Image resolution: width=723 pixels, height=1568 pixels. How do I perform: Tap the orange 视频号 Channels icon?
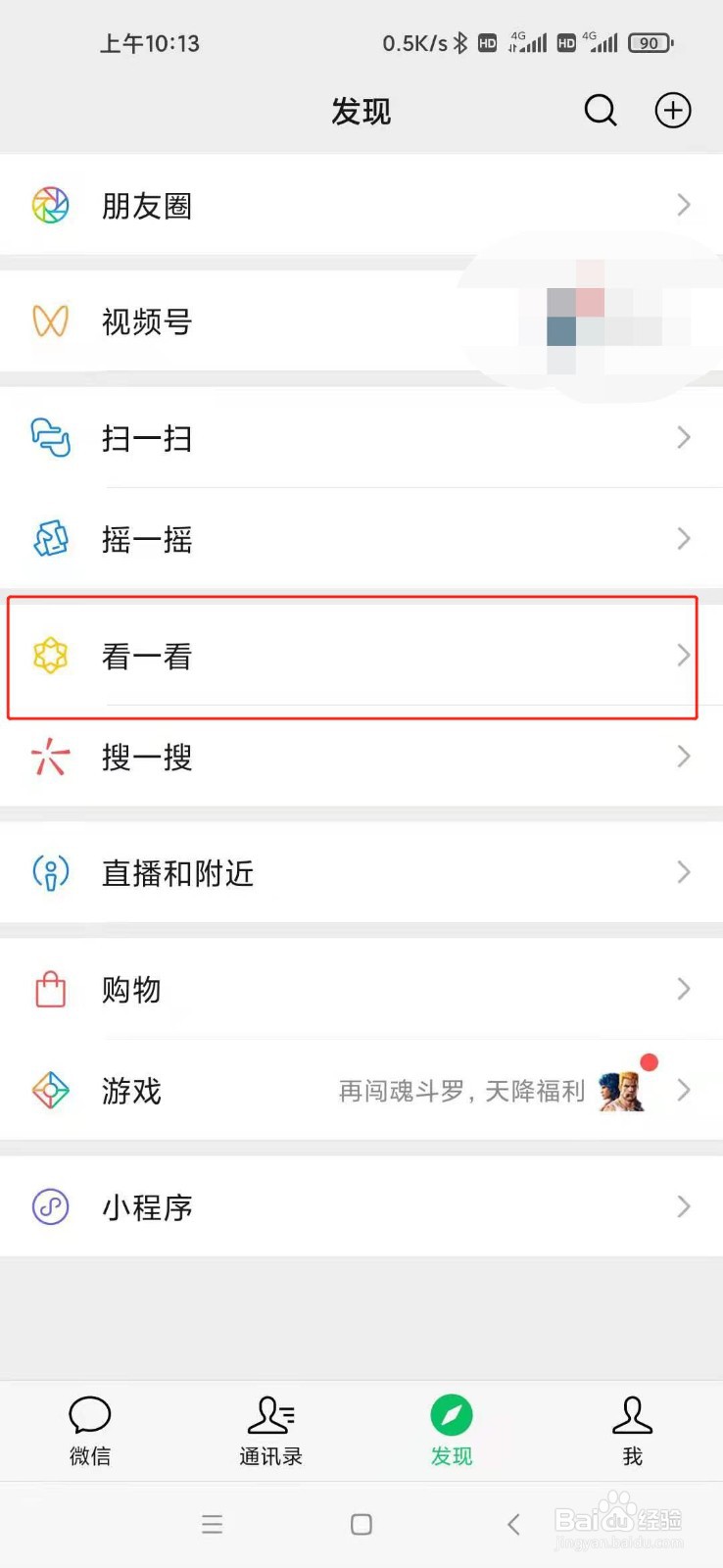coord(50,322)
